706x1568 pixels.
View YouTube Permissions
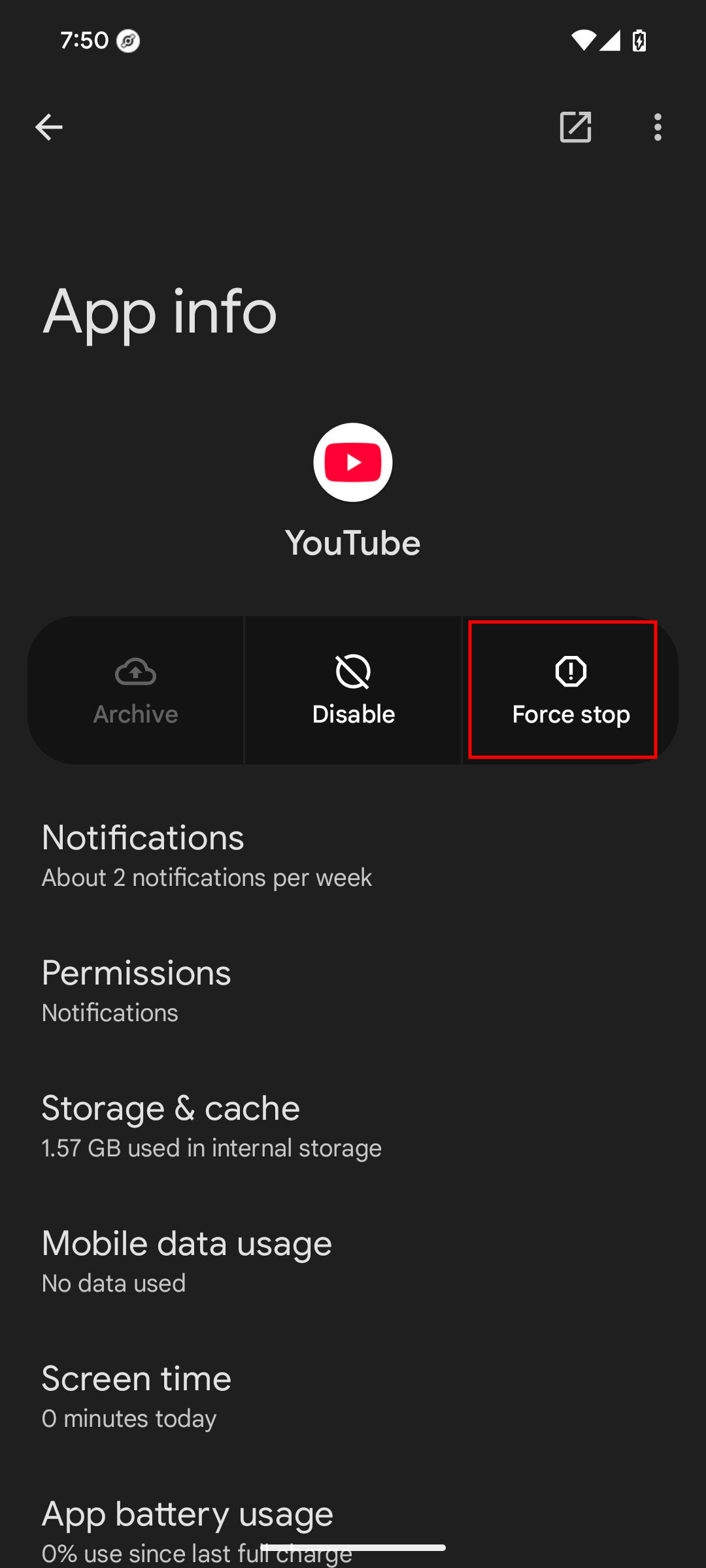click(x=136, y=990)
